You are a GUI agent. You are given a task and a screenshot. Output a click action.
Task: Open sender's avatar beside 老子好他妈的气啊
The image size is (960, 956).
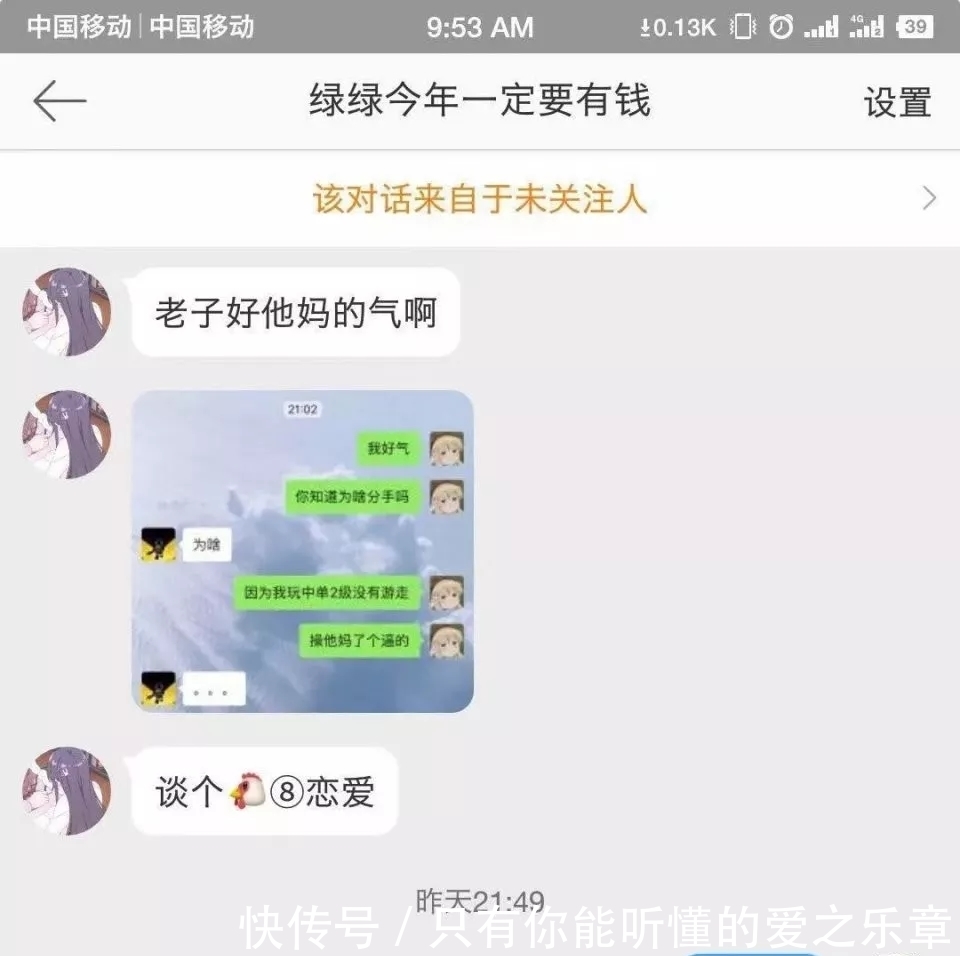coord(66,312)
